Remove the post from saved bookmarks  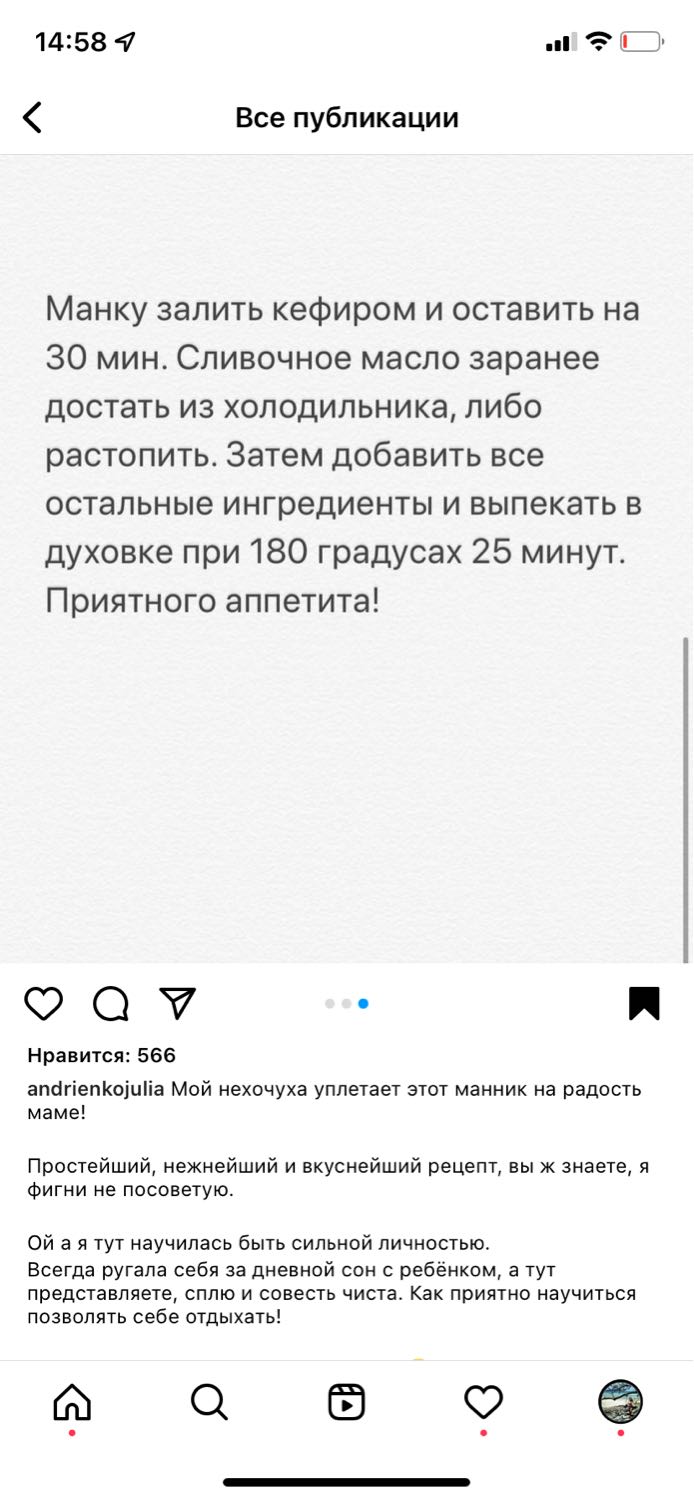(x=644, y=1003)
